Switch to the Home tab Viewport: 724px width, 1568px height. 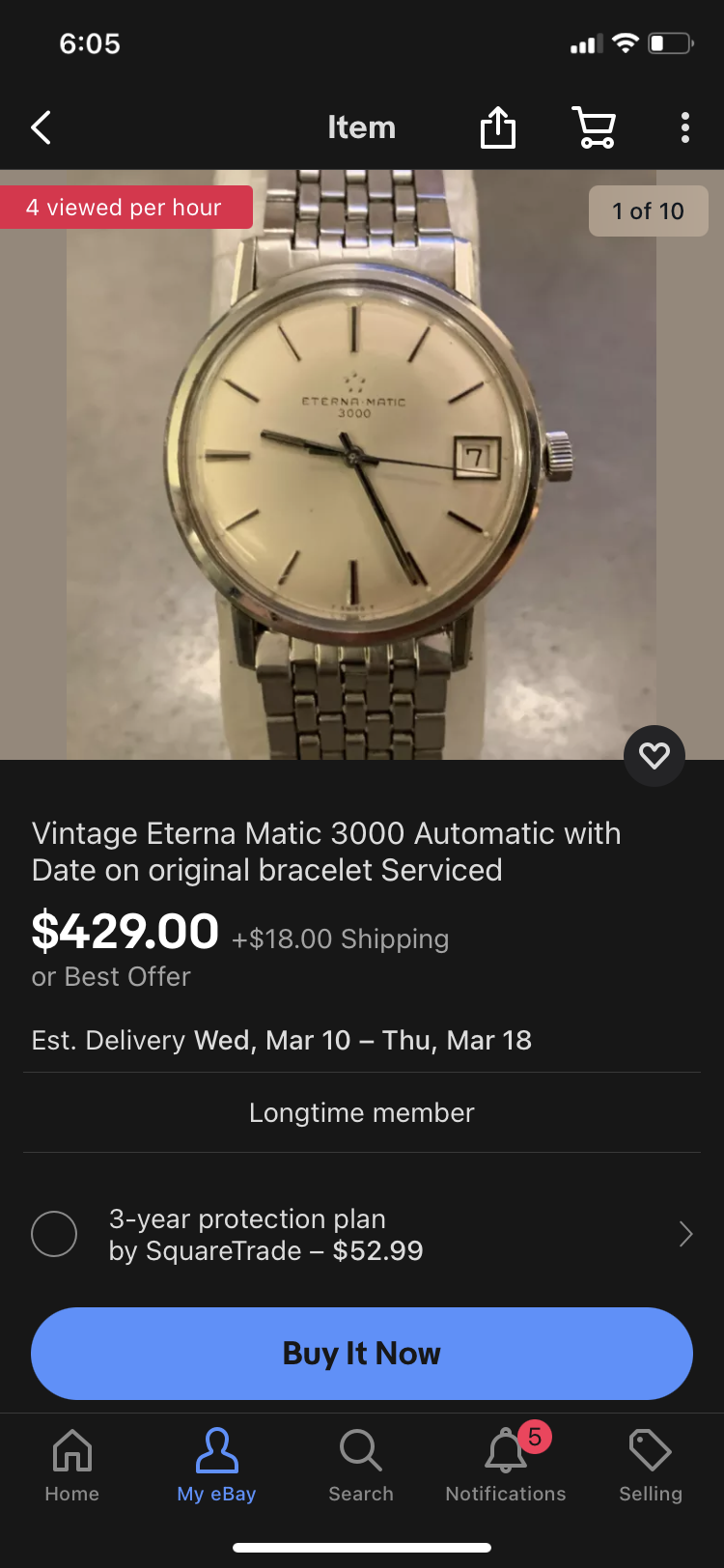[x=72, y=1466]
